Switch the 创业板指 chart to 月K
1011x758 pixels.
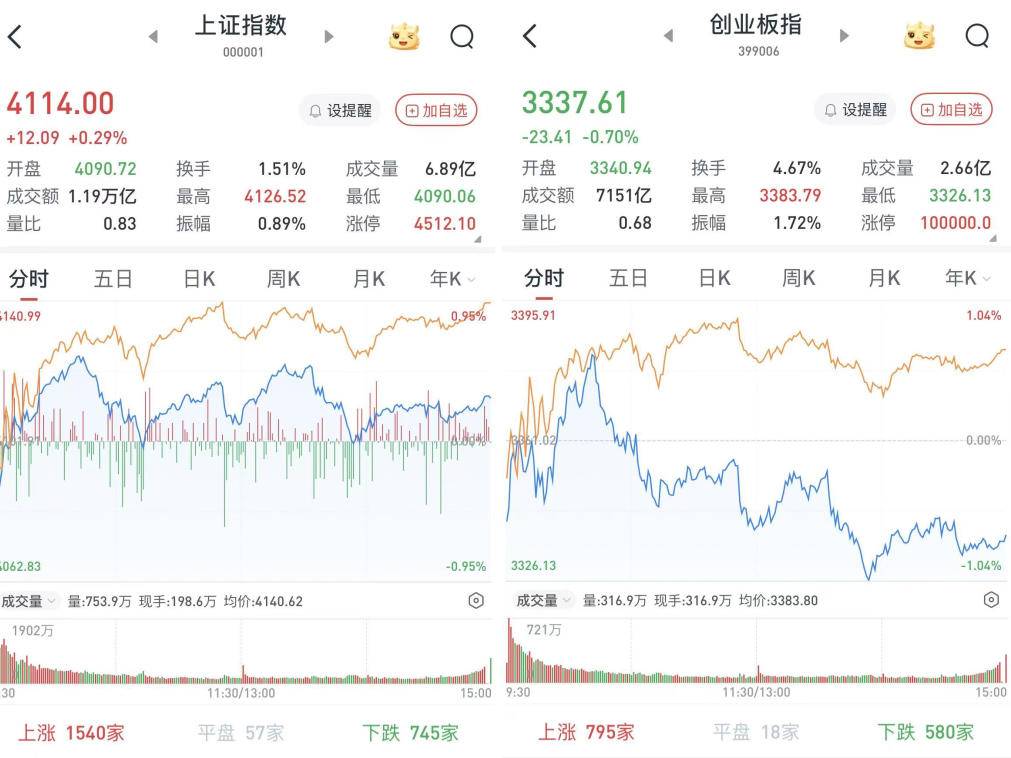[x=884, y=279]
